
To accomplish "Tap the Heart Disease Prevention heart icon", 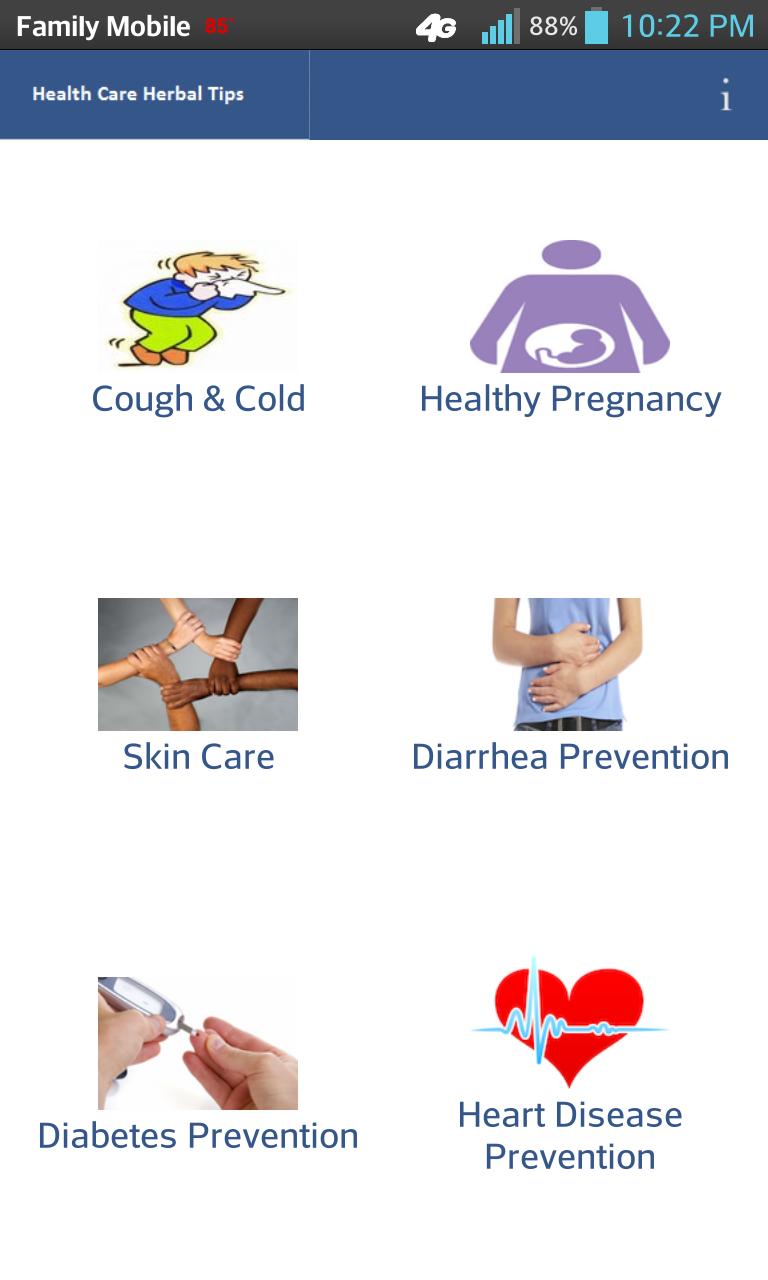I will [568, 1022].
